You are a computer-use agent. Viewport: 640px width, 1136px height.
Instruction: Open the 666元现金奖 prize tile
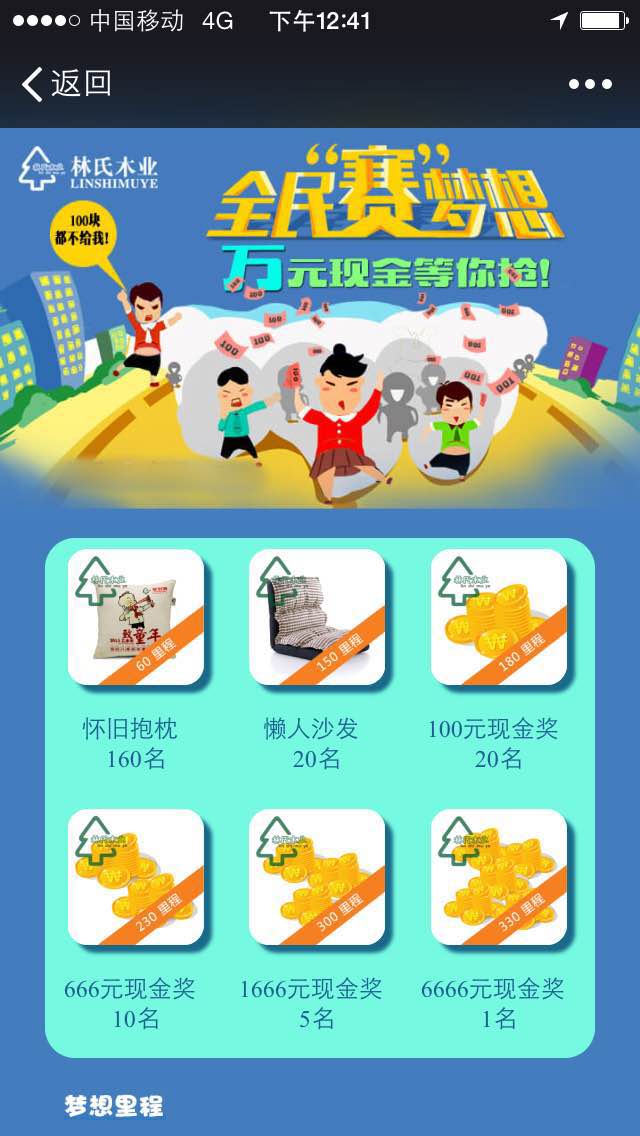pyautogui.click(x=135, y=877)
